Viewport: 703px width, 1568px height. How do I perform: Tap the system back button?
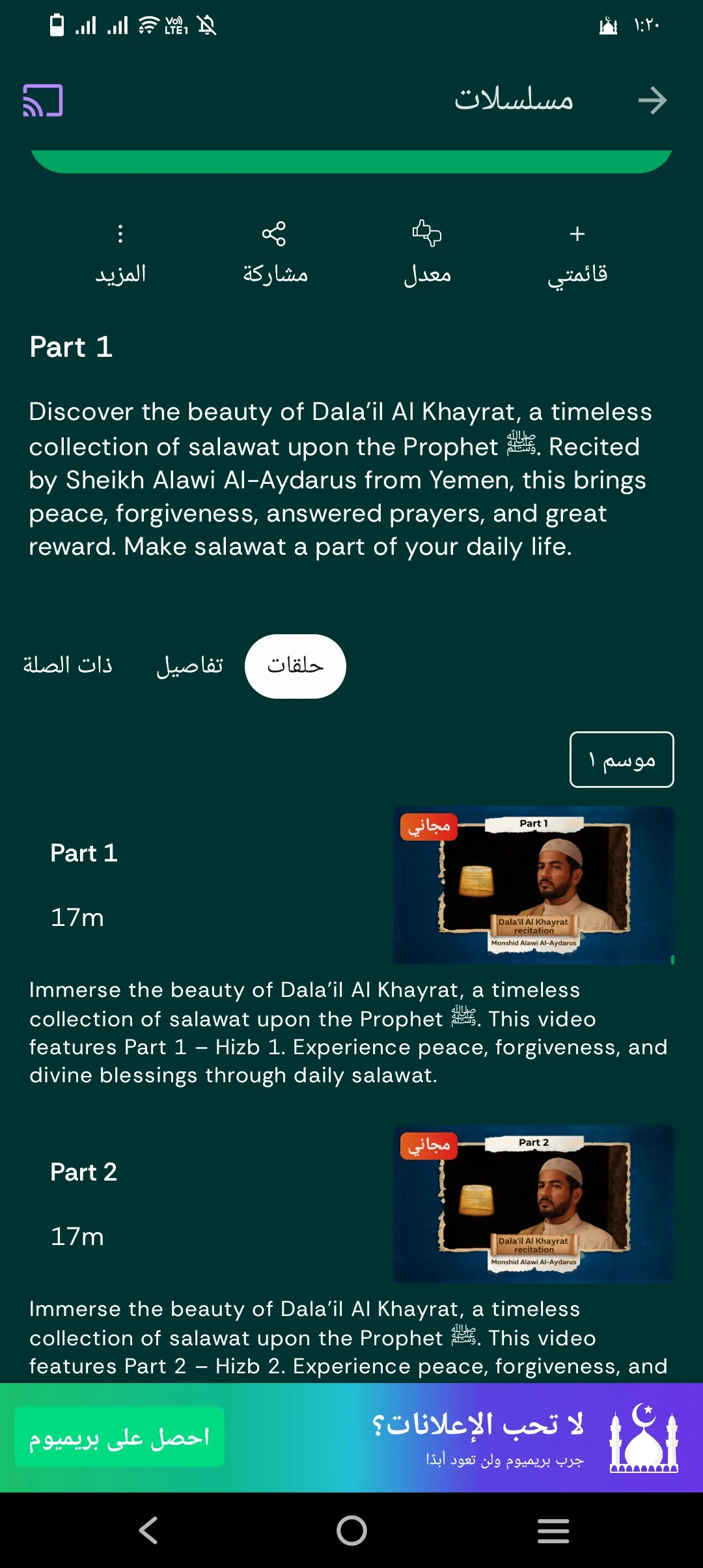(149, 1530)
